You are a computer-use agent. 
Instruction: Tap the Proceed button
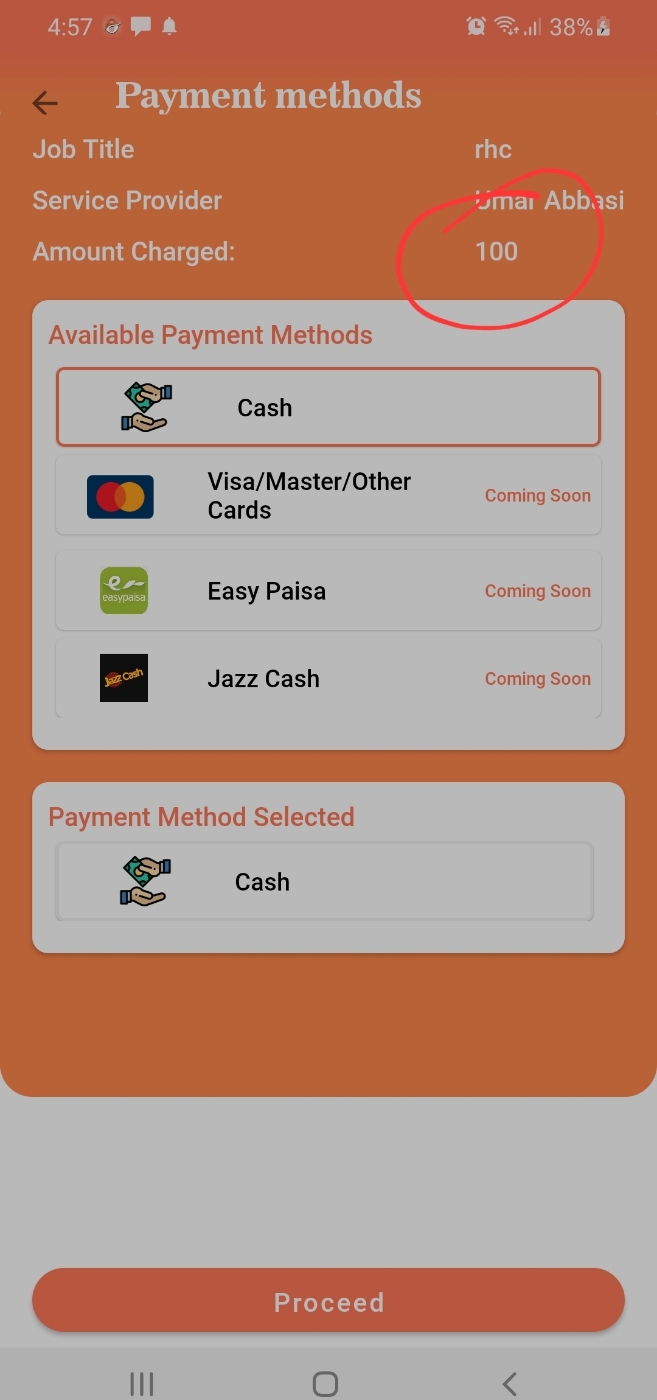(328, 1302)
